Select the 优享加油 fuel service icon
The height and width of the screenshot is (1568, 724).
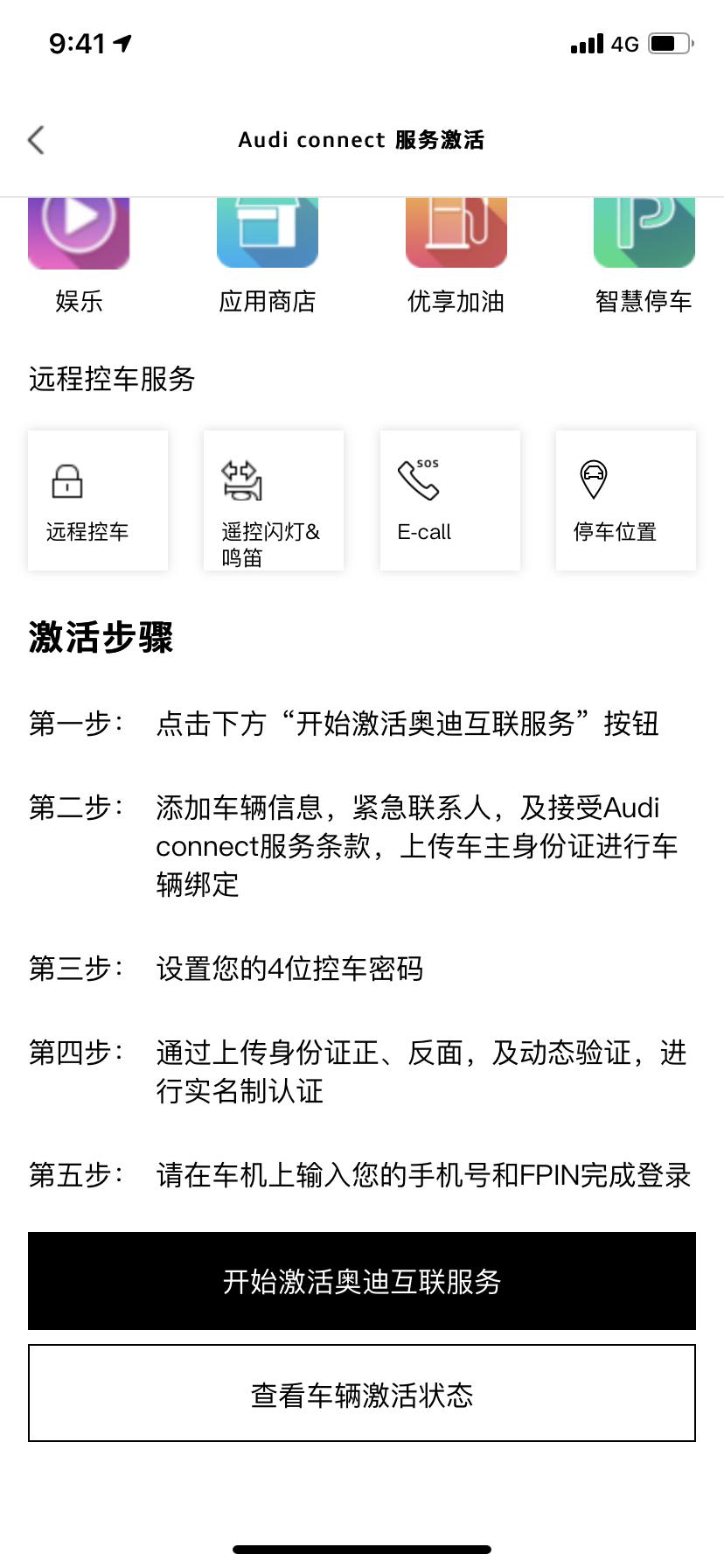pyautogui.click(x=456, y=232)
